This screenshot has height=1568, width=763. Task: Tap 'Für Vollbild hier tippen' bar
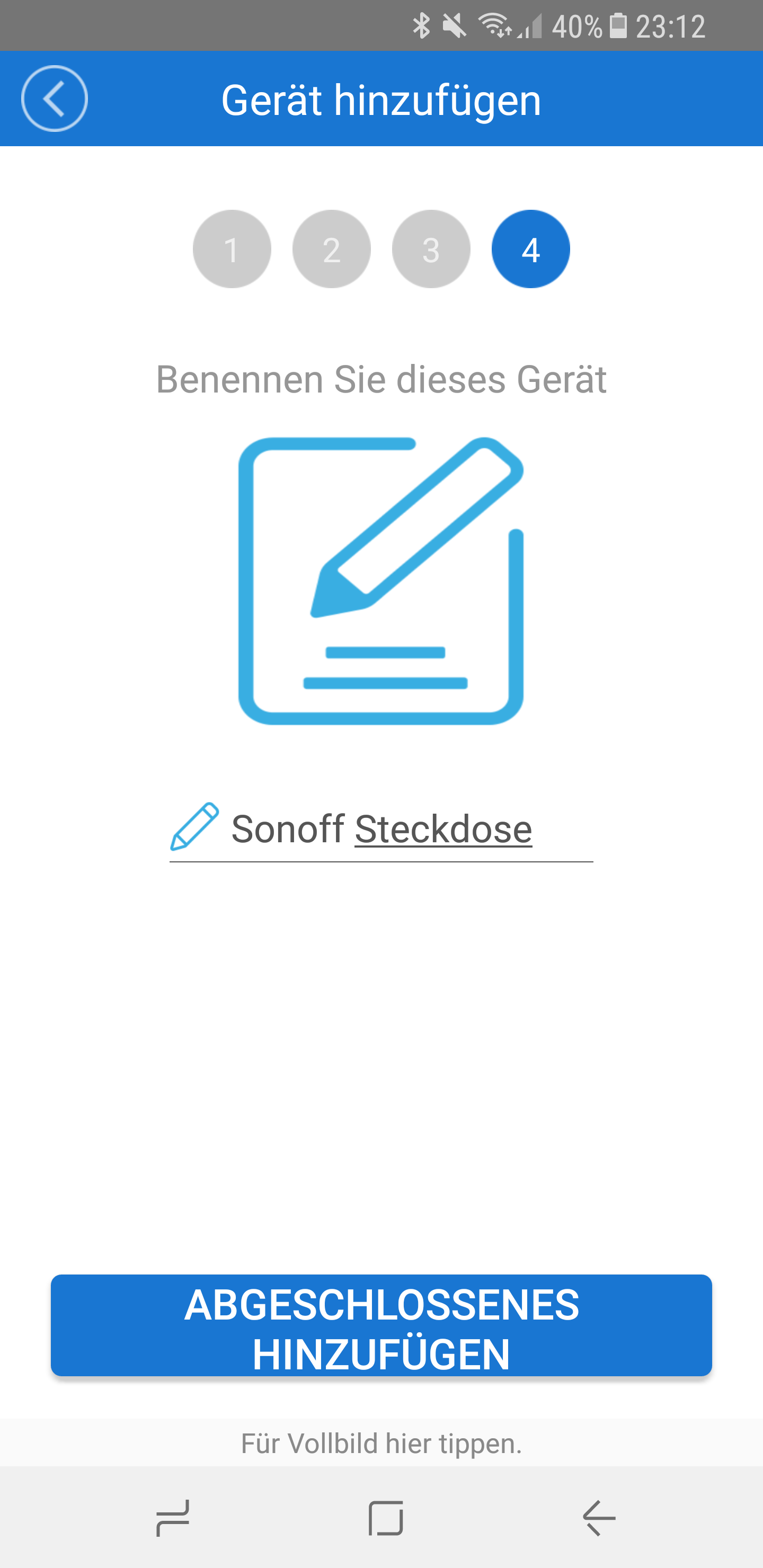[381, 1443]
